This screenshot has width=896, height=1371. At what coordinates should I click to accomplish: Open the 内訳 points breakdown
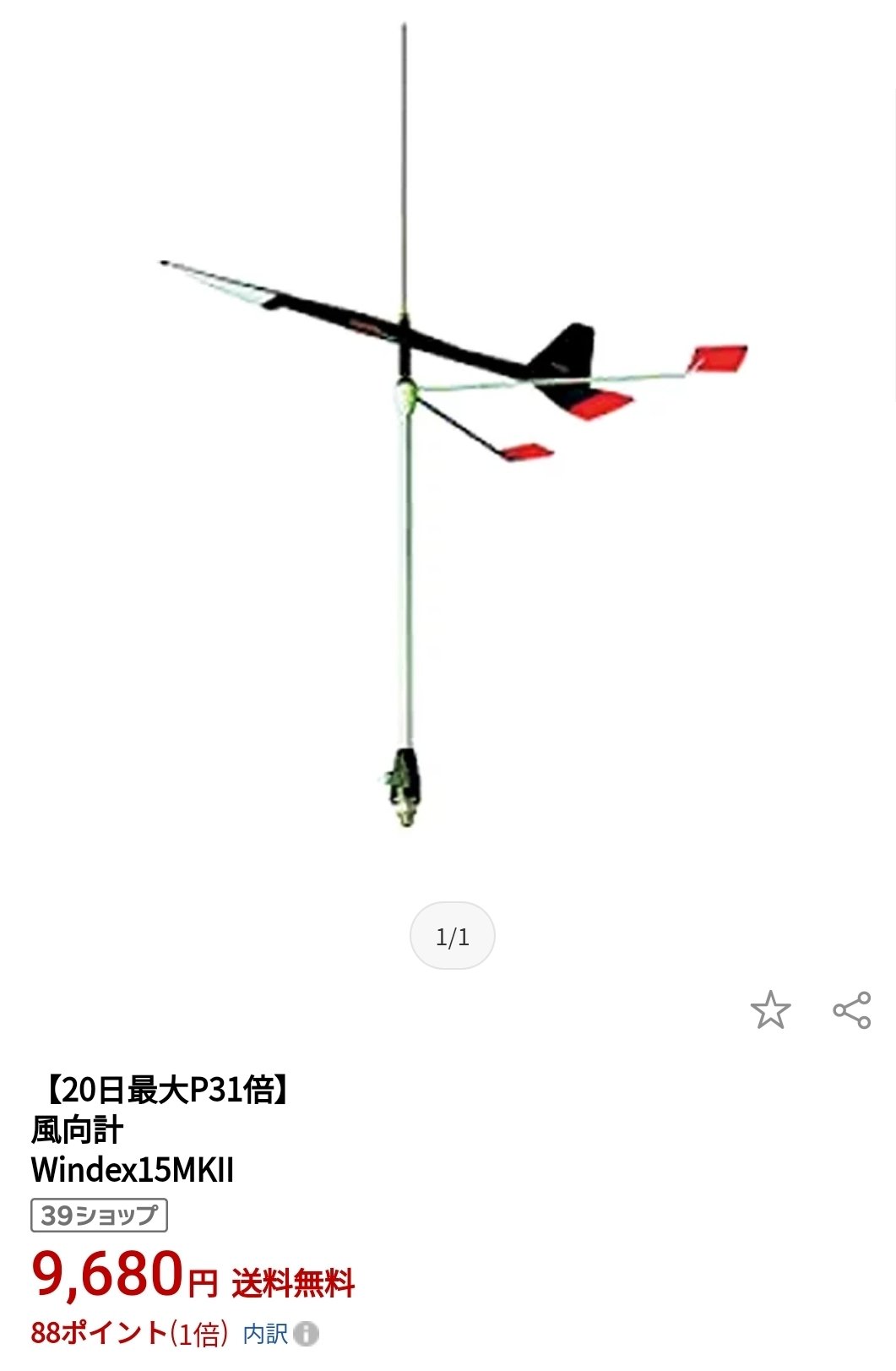pos(280,1334)
